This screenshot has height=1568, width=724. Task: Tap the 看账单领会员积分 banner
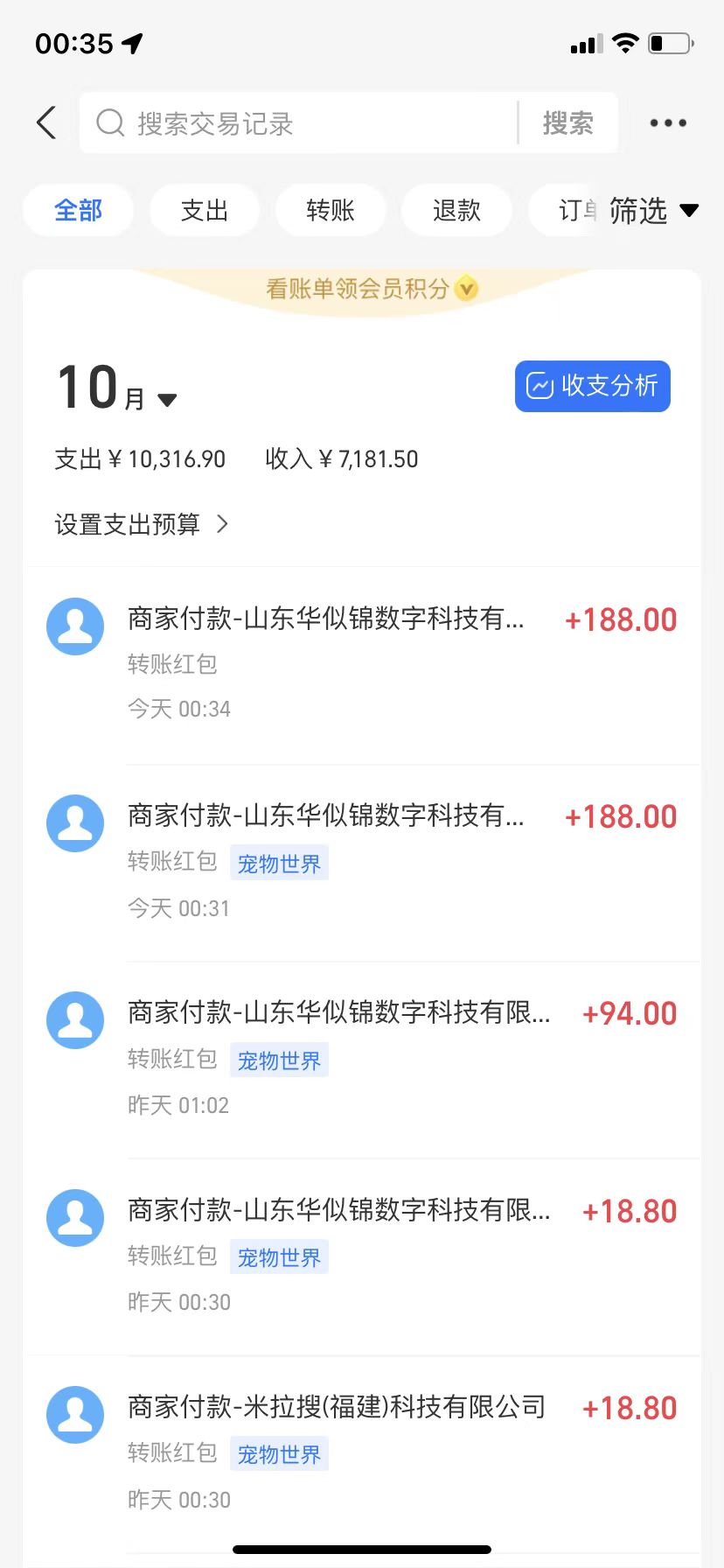[362, 289]
